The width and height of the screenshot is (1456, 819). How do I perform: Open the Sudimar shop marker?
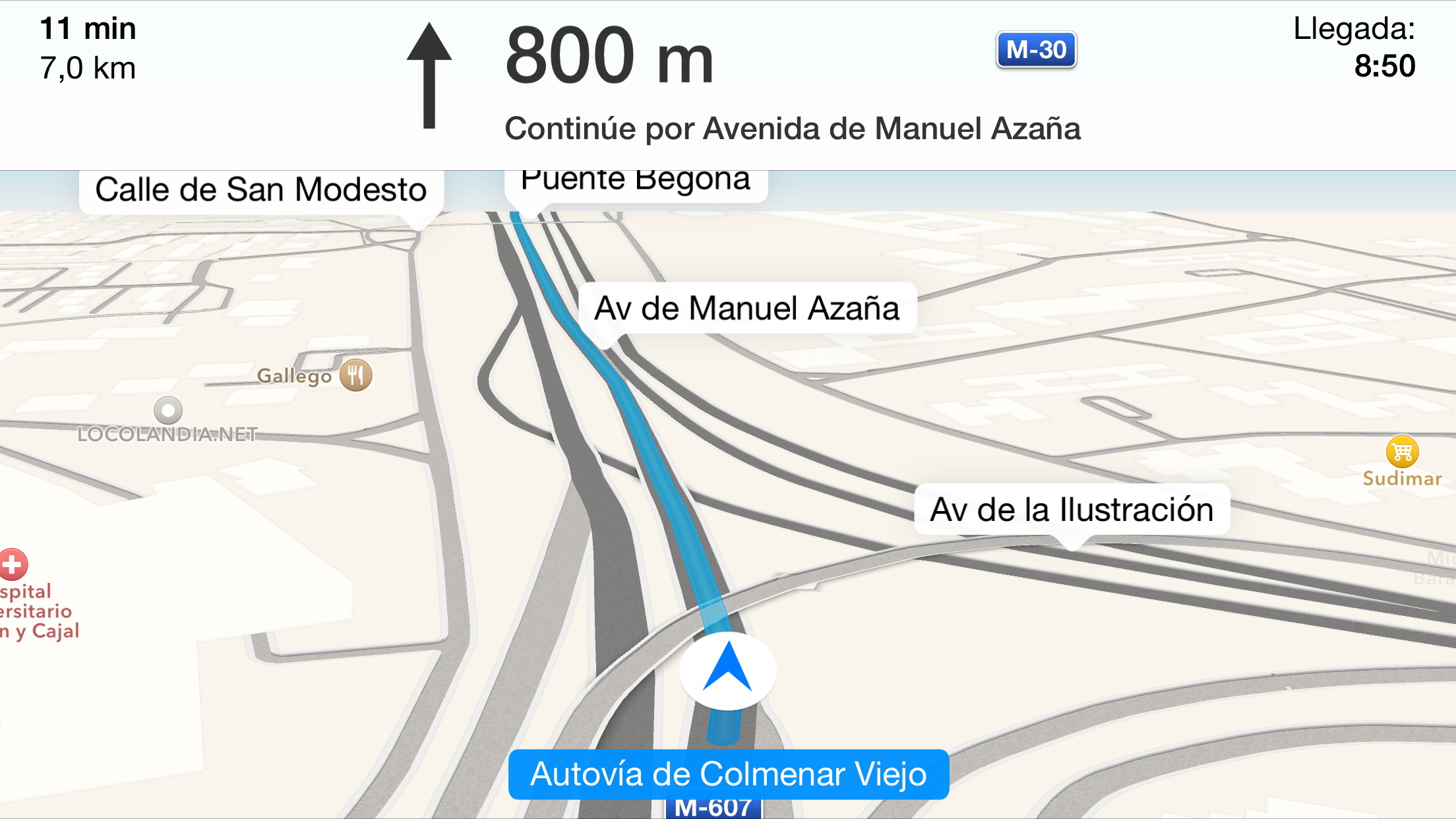[x=1402, y=452]
